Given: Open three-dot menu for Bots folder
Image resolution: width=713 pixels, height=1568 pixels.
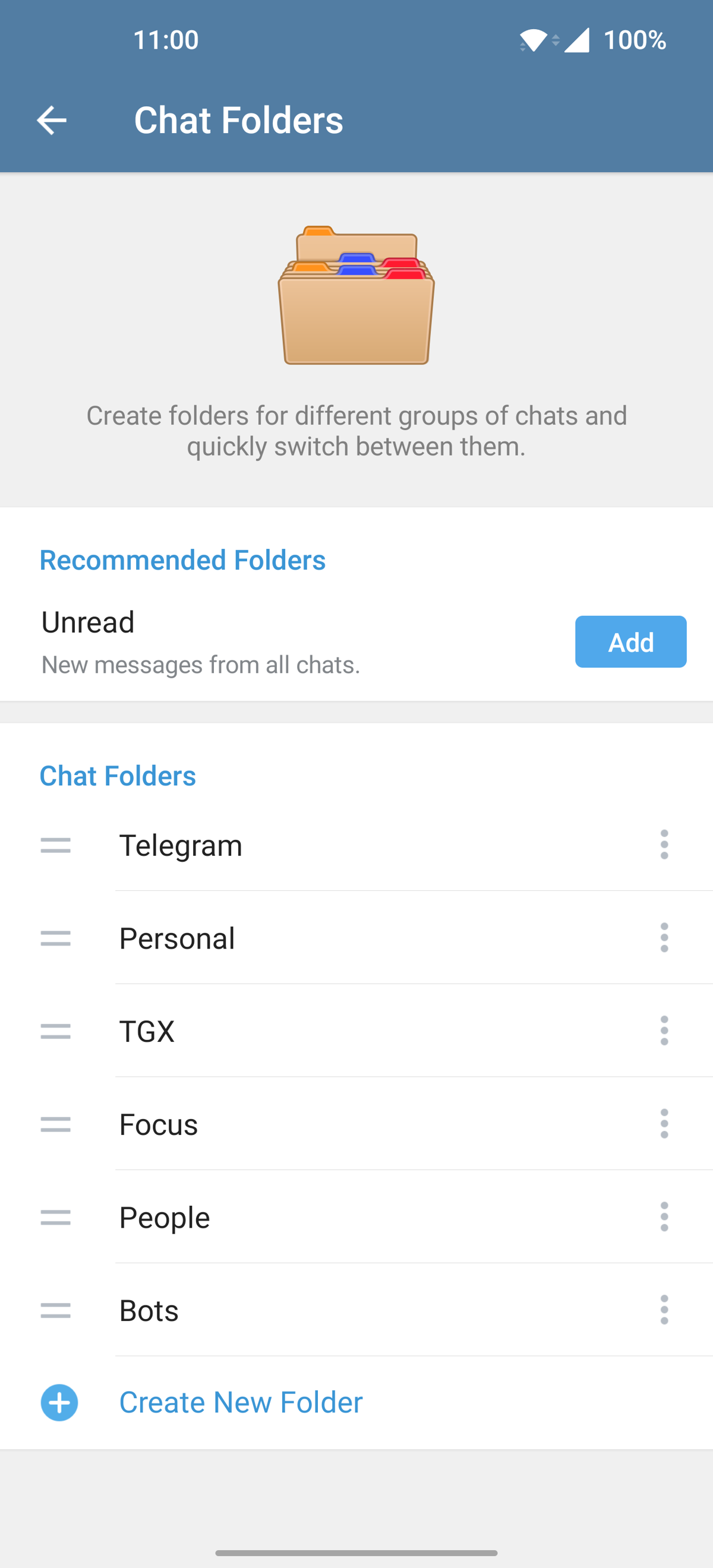Looking at the screenshot, I should pyautogui.click(x=664, y=1310).
